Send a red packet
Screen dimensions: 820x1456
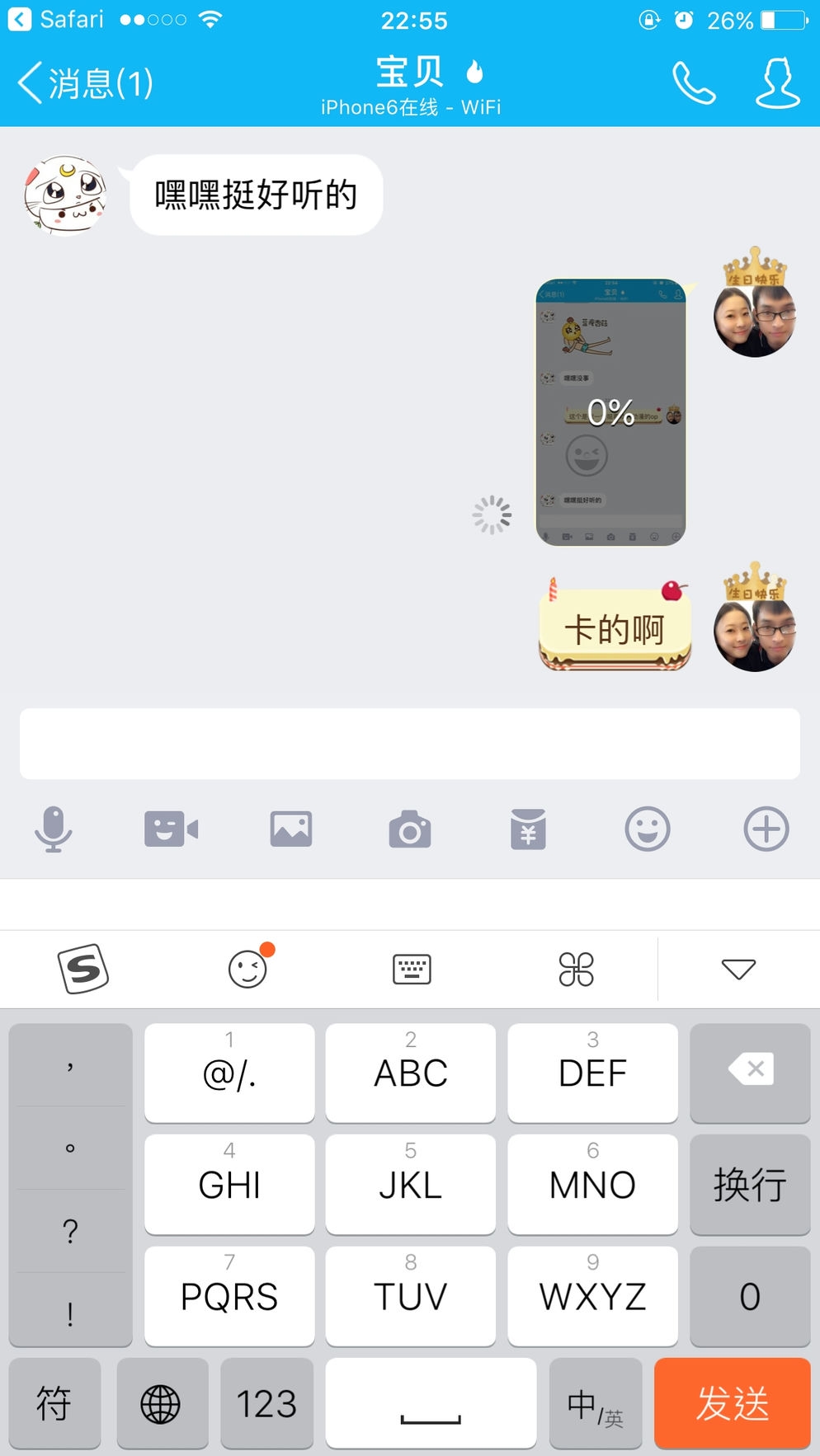(x=528, y=829)
